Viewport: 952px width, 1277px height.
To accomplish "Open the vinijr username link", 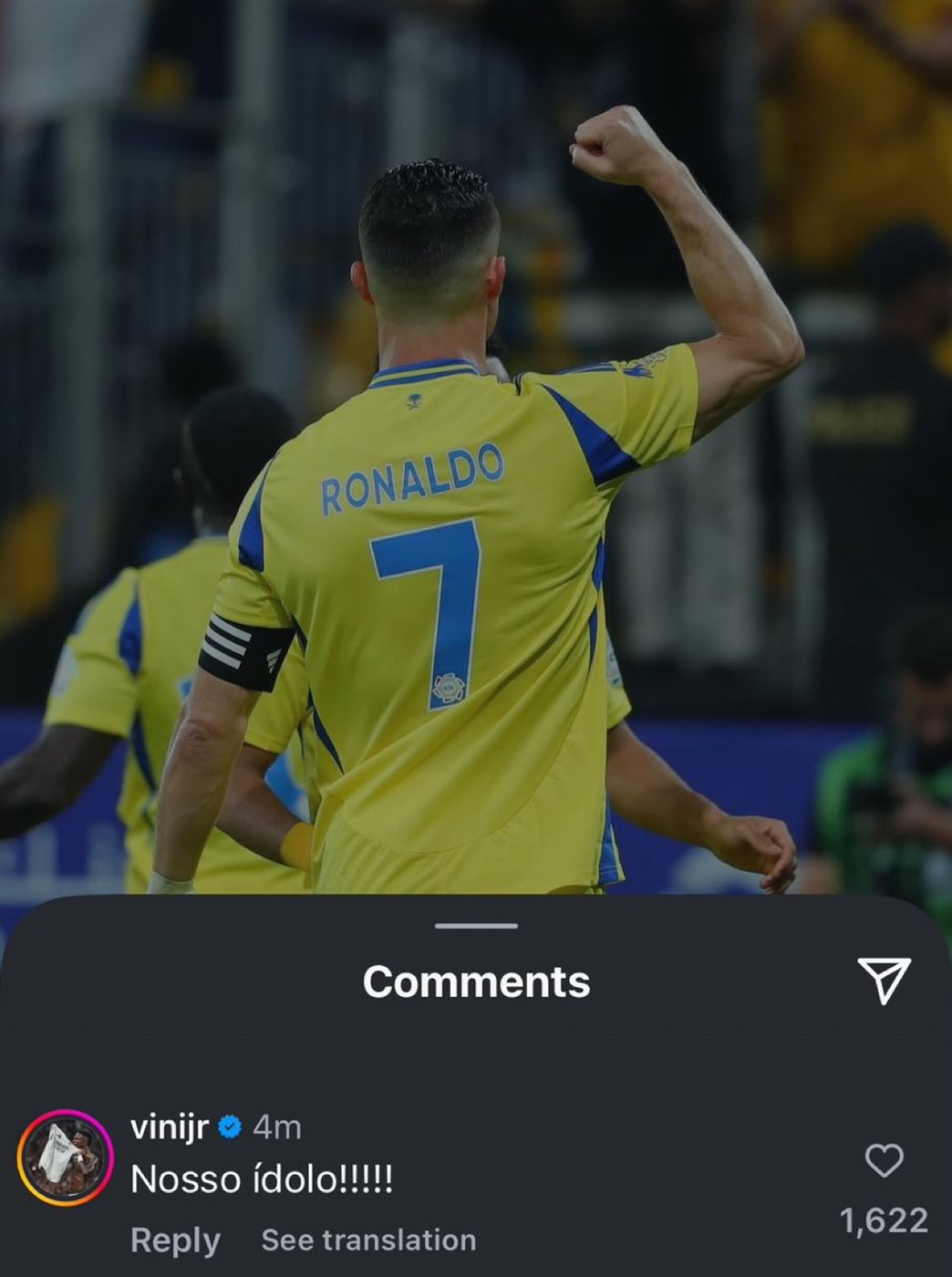I will [170, 1126].
